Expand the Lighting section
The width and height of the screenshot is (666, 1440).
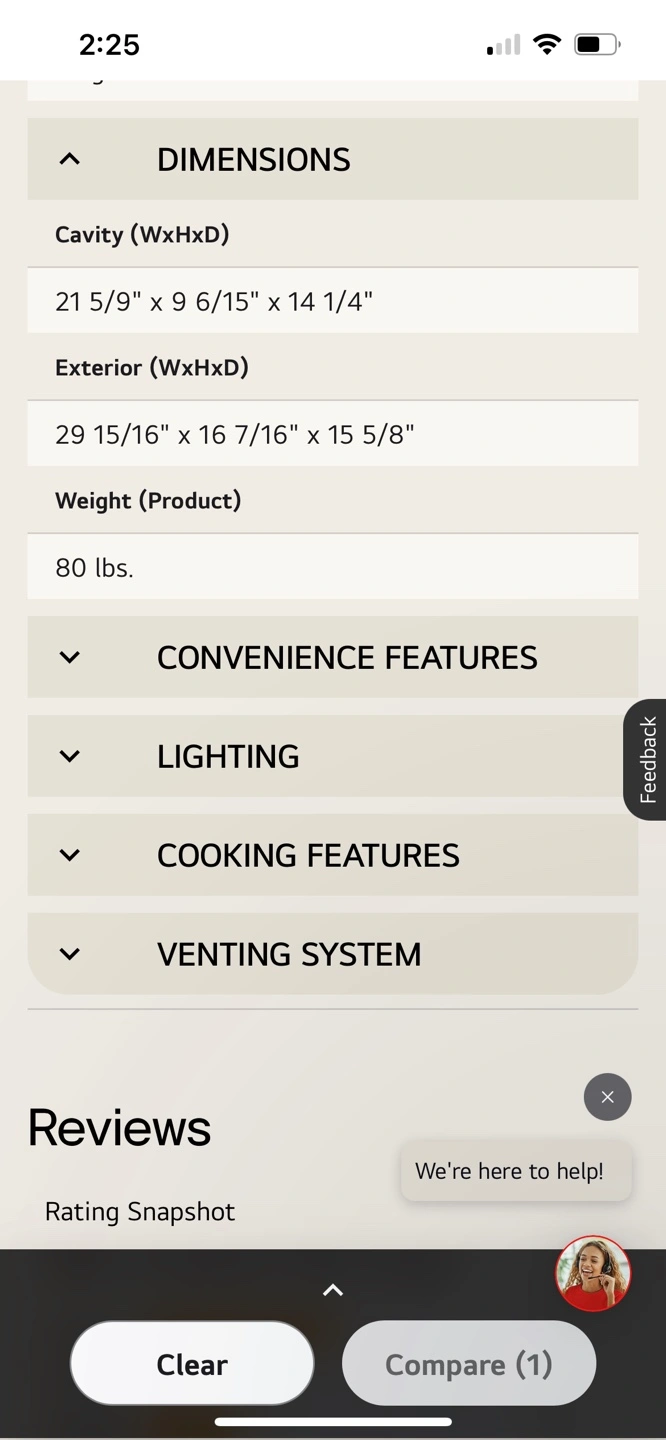[x=332, y=756]
